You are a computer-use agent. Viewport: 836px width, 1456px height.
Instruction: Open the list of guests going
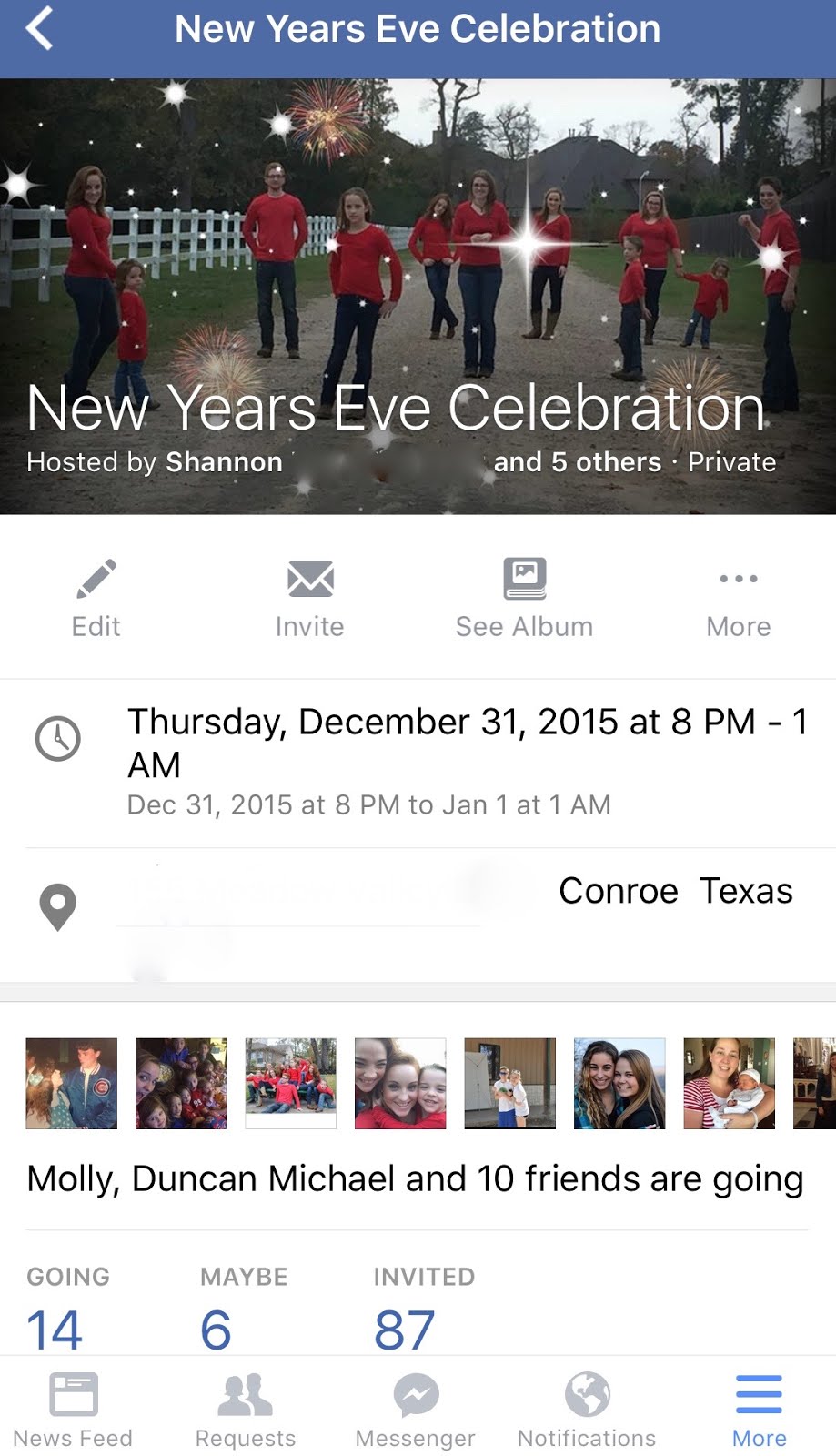pyautogui.click(x=415, y=1179)
